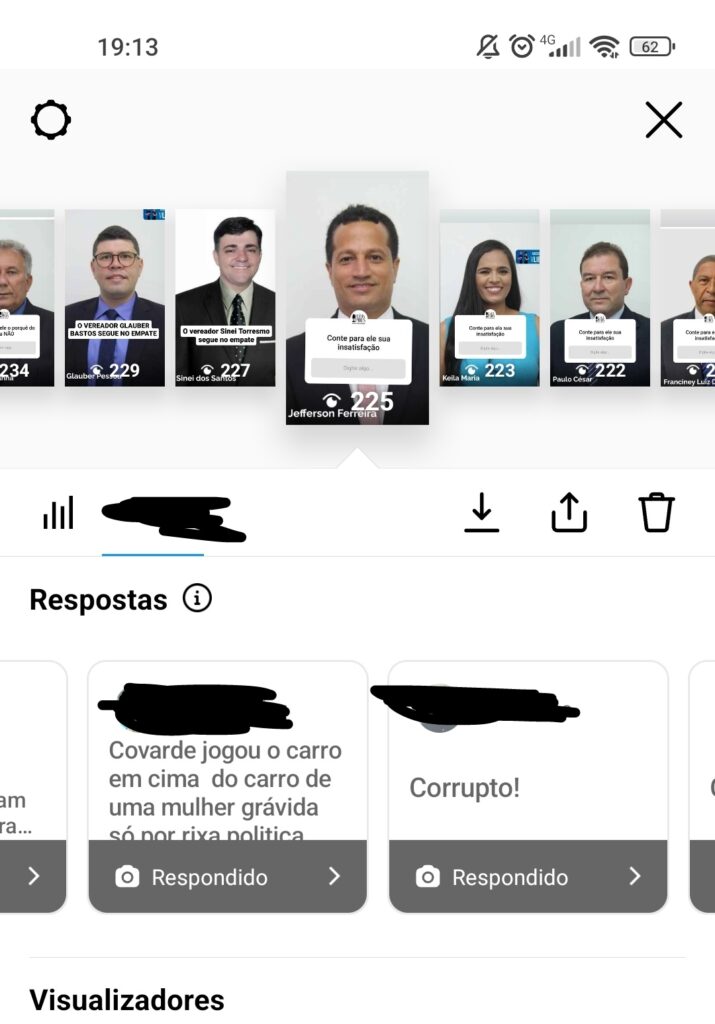Close the story insights panel

coord(663,121)
